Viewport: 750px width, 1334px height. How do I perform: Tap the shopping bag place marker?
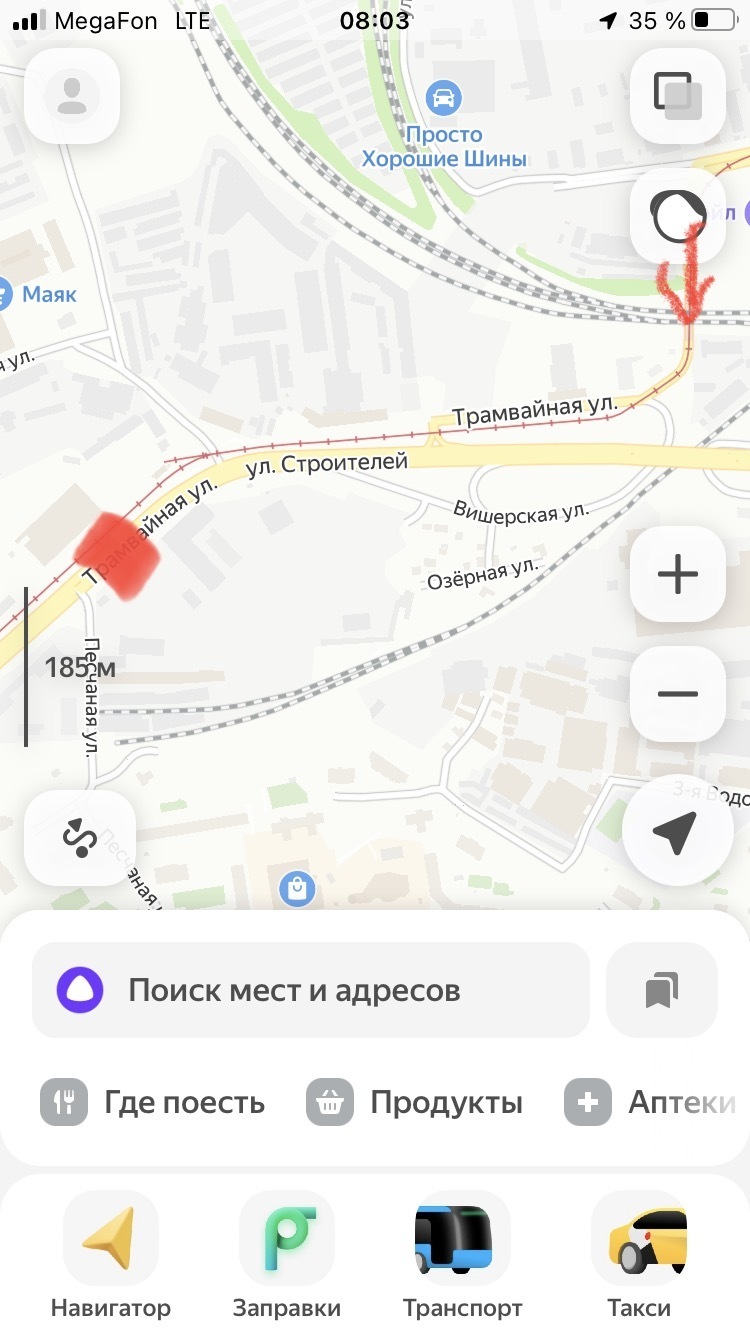coord(297,888)
